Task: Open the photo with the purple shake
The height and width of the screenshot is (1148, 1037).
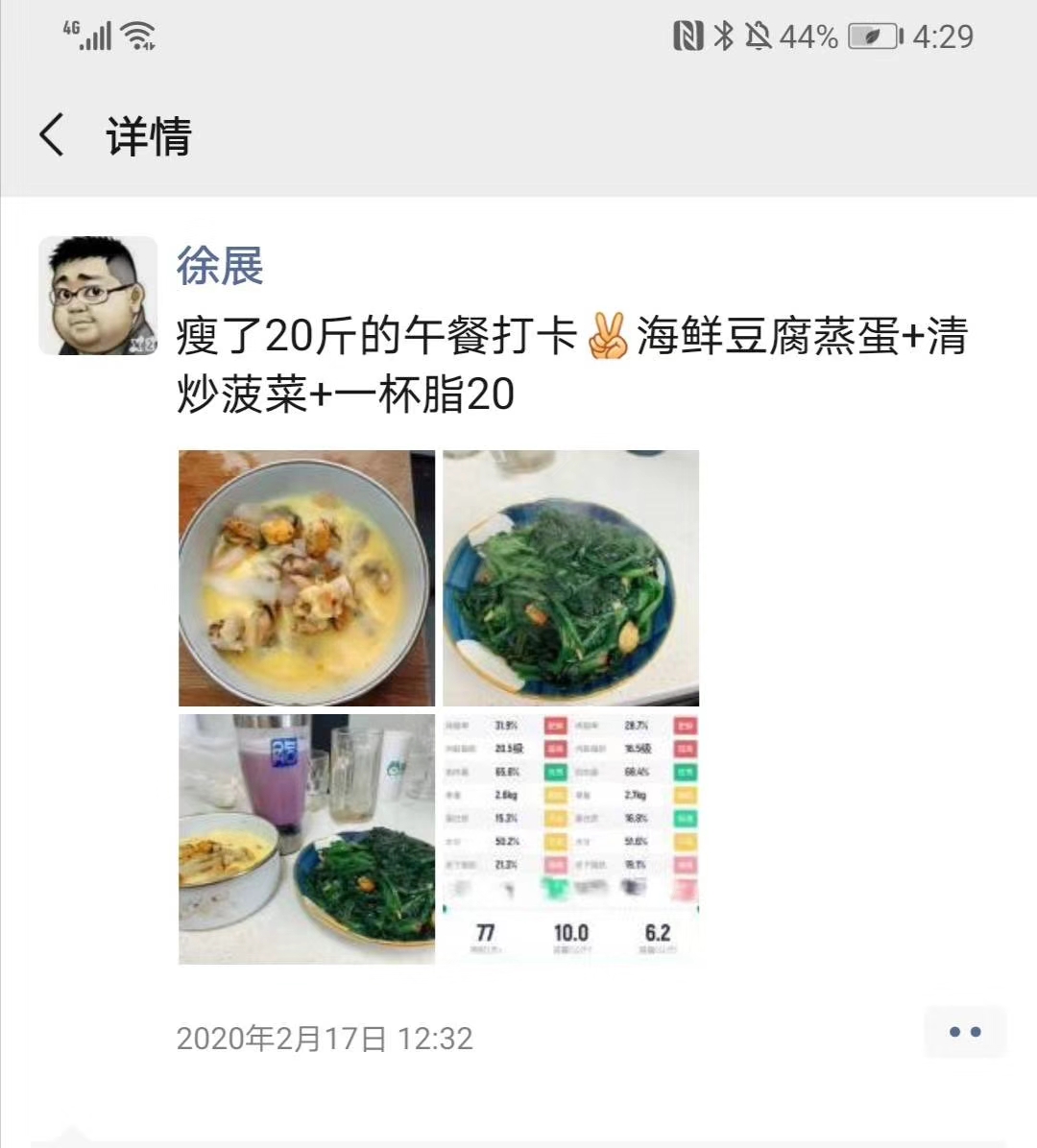Action: point(306,839)
